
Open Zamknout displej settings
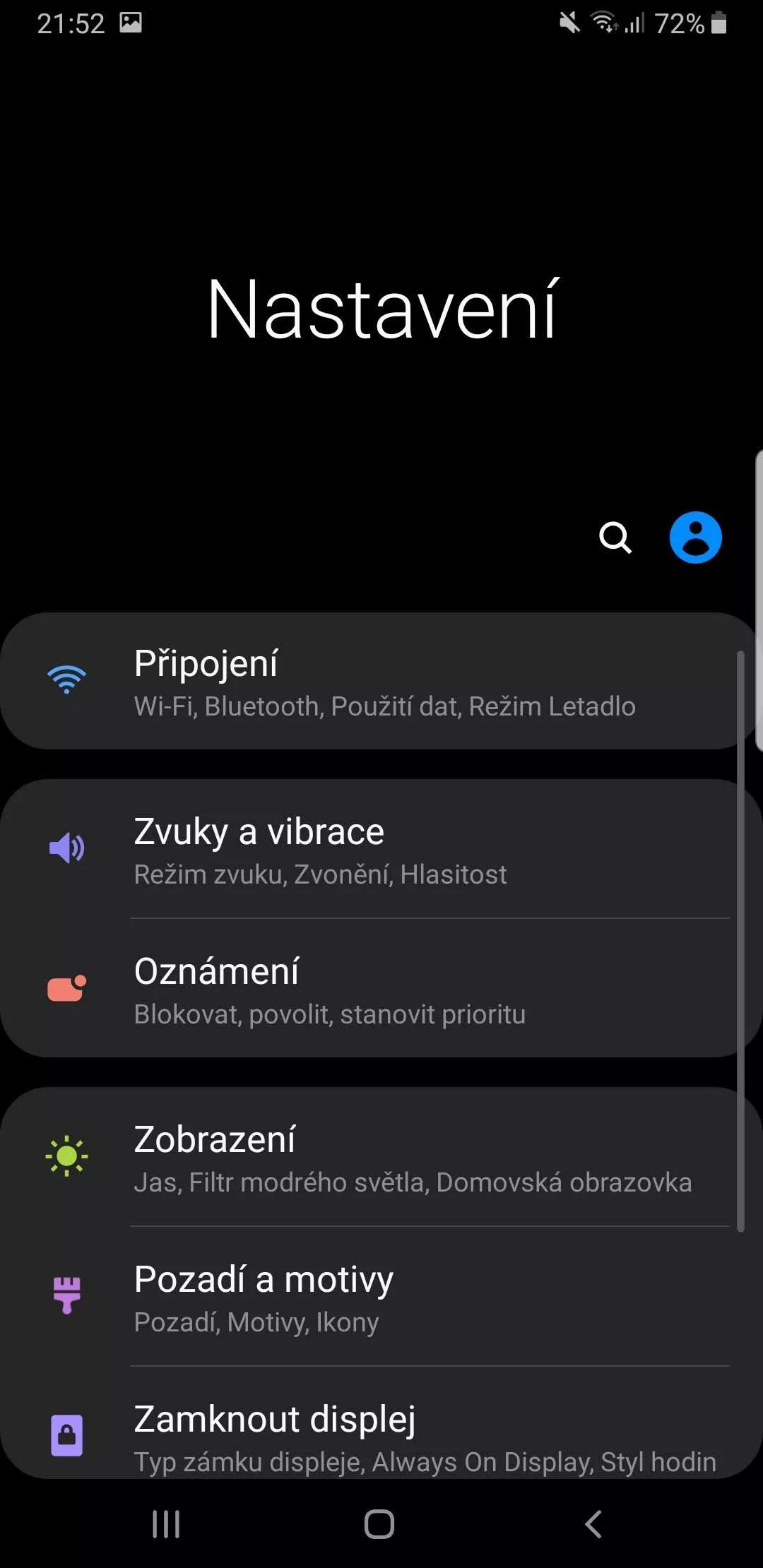373,1423
